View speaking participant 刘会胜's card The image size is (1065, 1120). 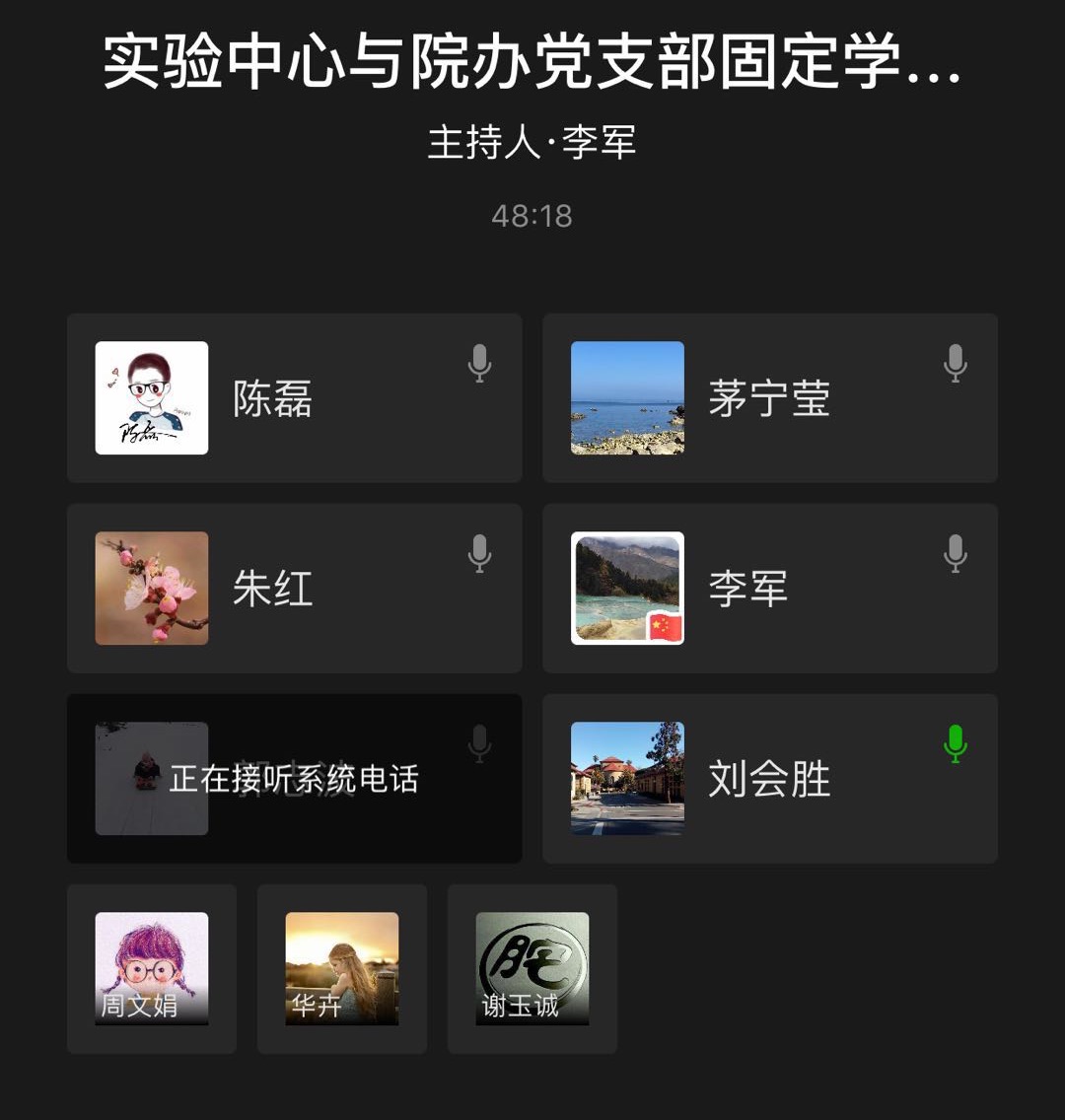pyautogui.click(x=769, y=779)
